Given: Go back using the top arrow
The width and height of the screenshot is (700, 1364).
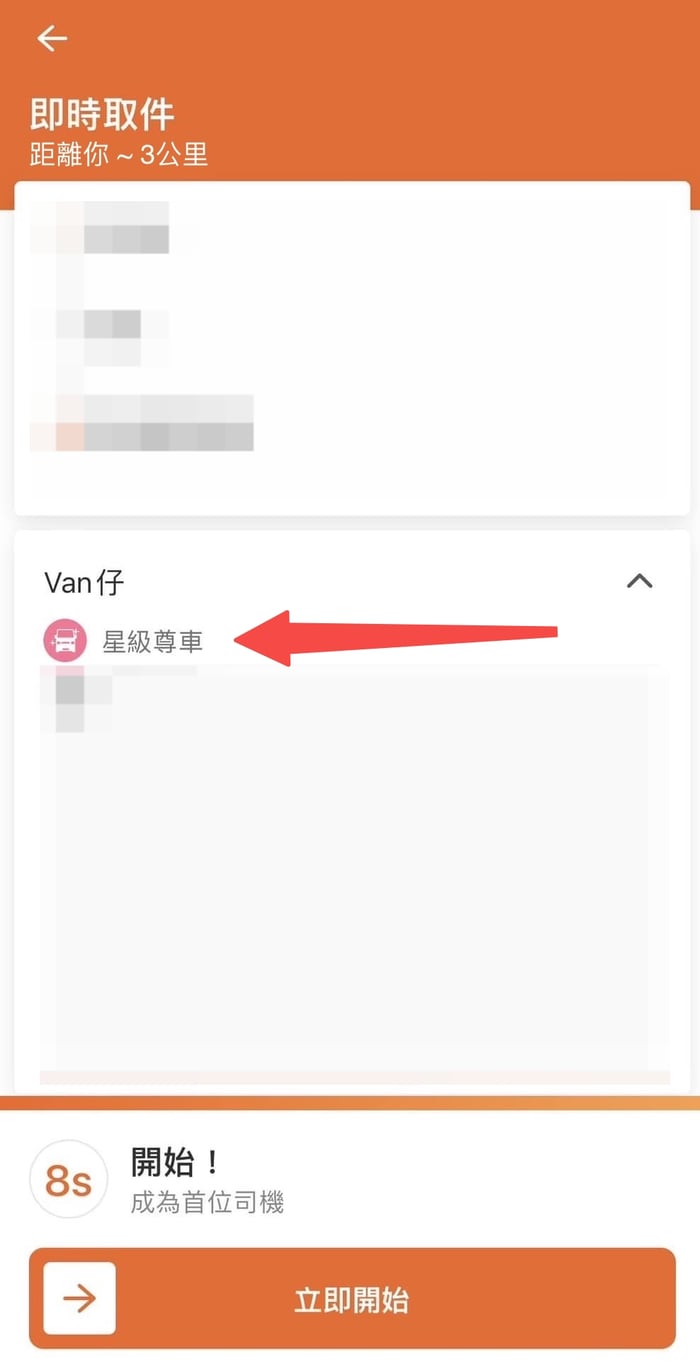Looking at the screenshot, I should [51, 39].
